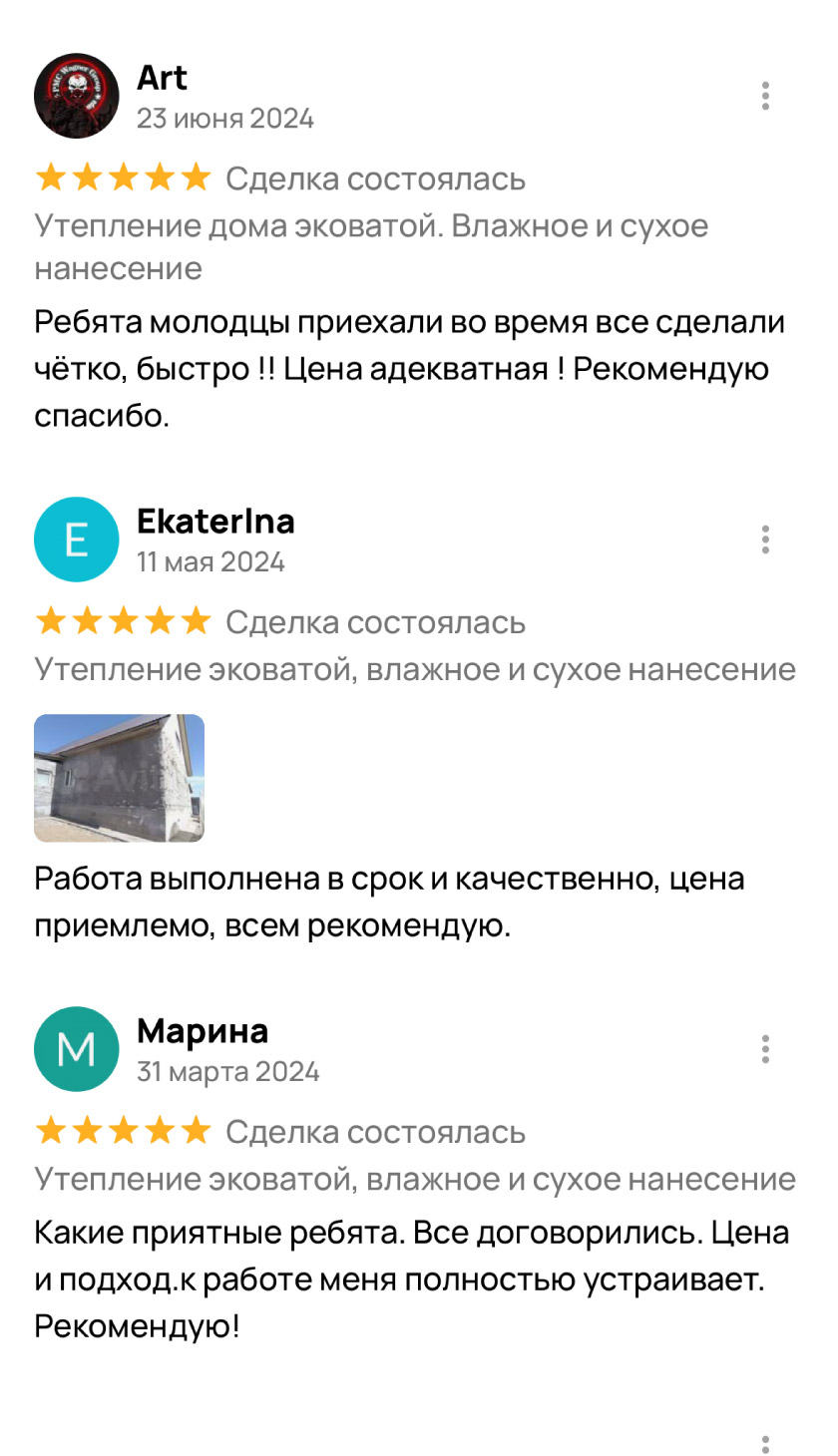Open Ekaterina's profile avatar
Screen dimensions: 838x1456
(x=77, y=540)
